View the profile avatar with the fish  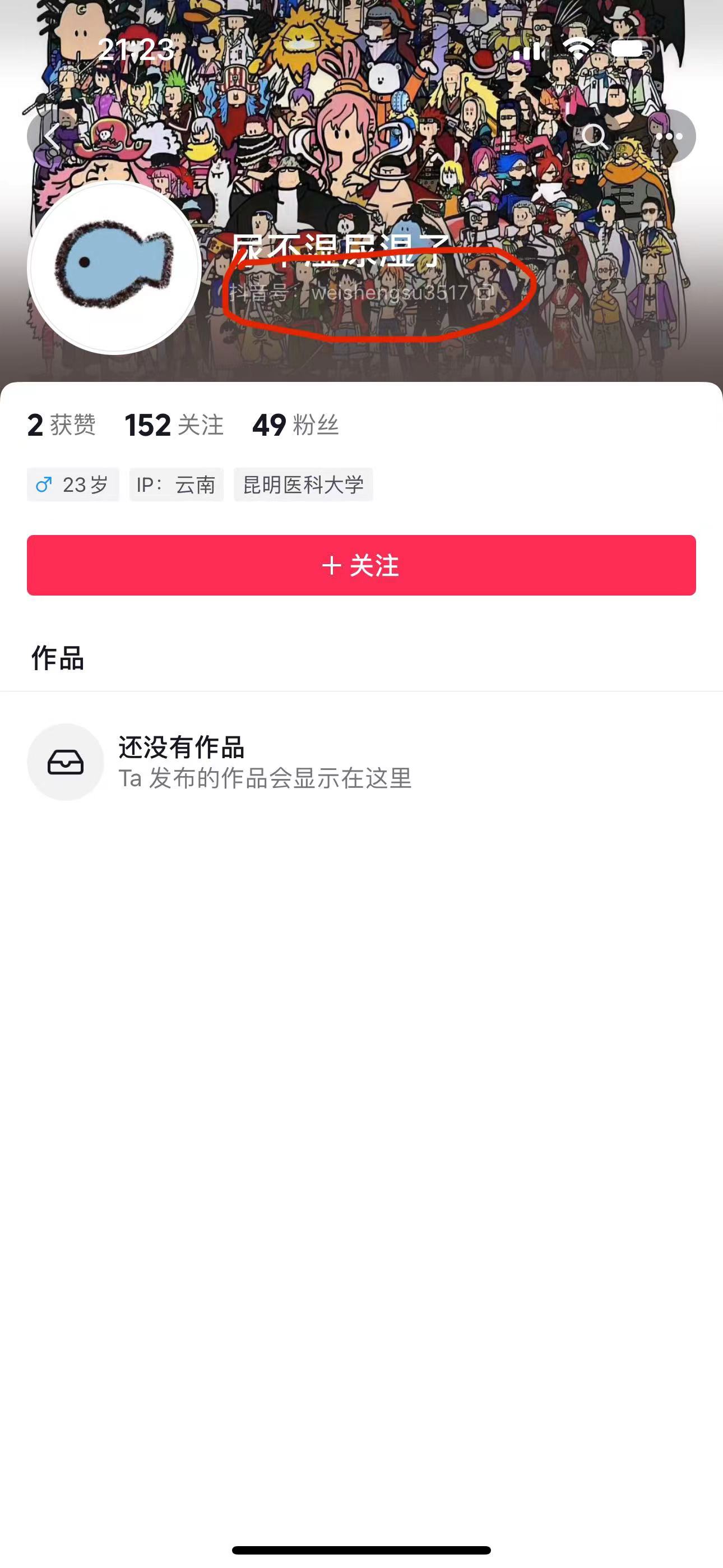tap(114, 268)
